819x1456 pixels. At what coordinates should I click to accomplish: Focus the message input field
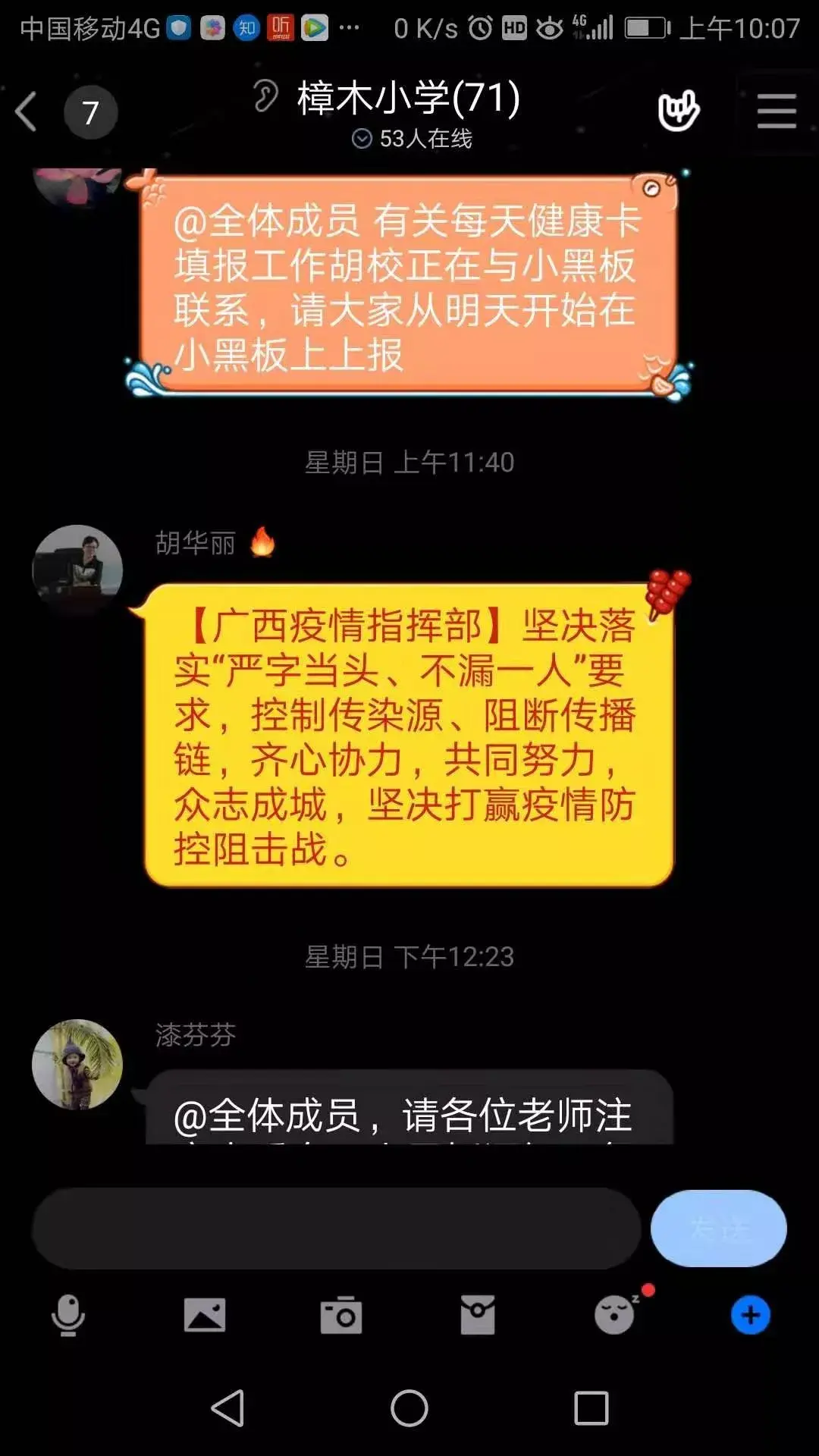coord(336,1228)
